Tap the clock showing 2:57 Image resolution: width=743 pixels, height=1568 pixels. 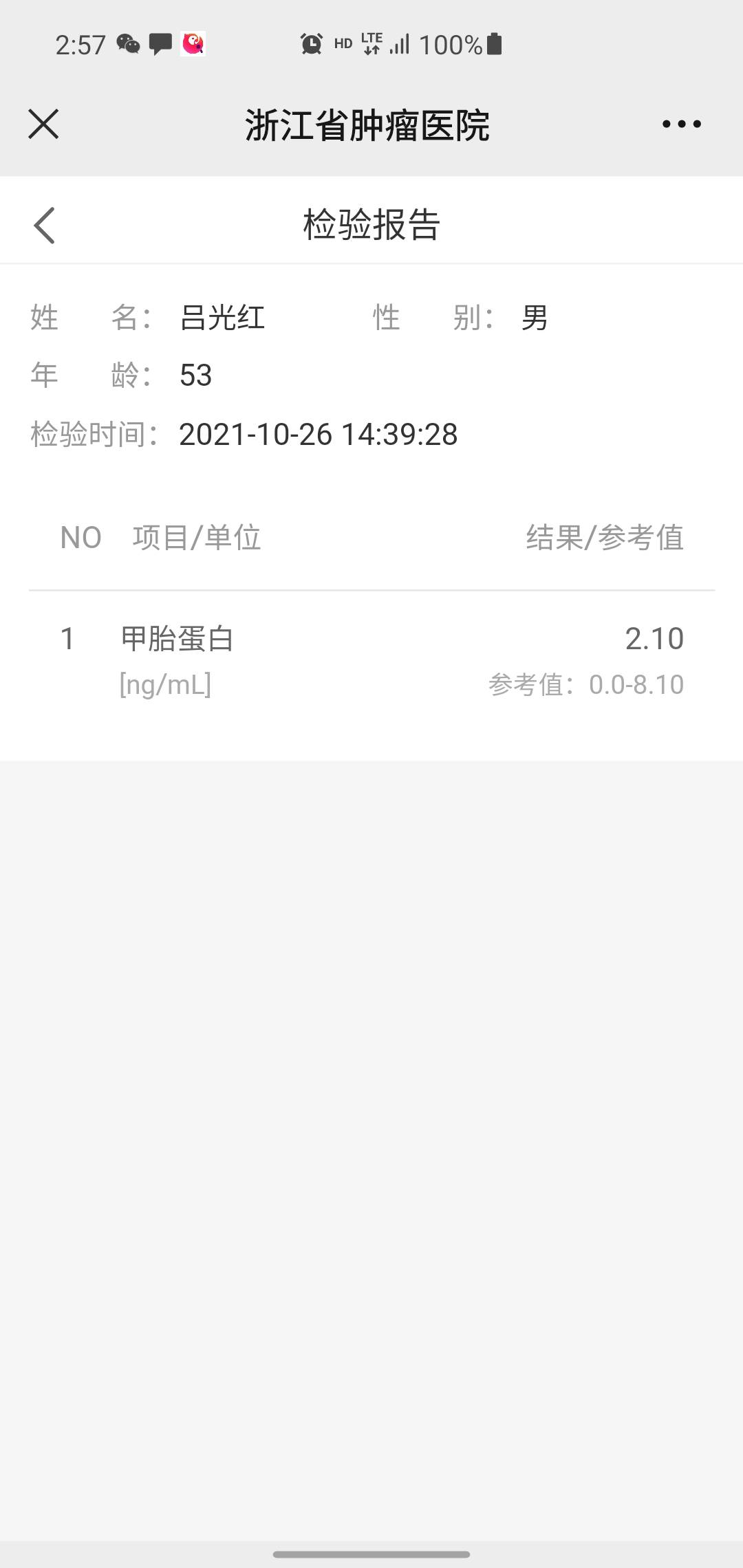(x=80, y=44)
